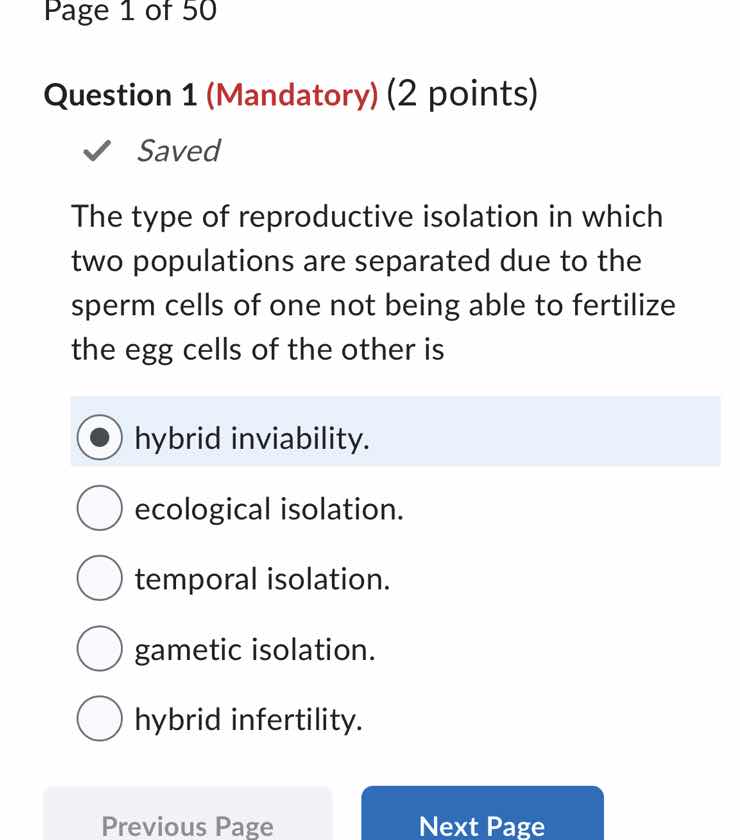The width and height of the screenshot is (740, 840).
Task: Click the 2 points indicator
Action: [459, 94]
